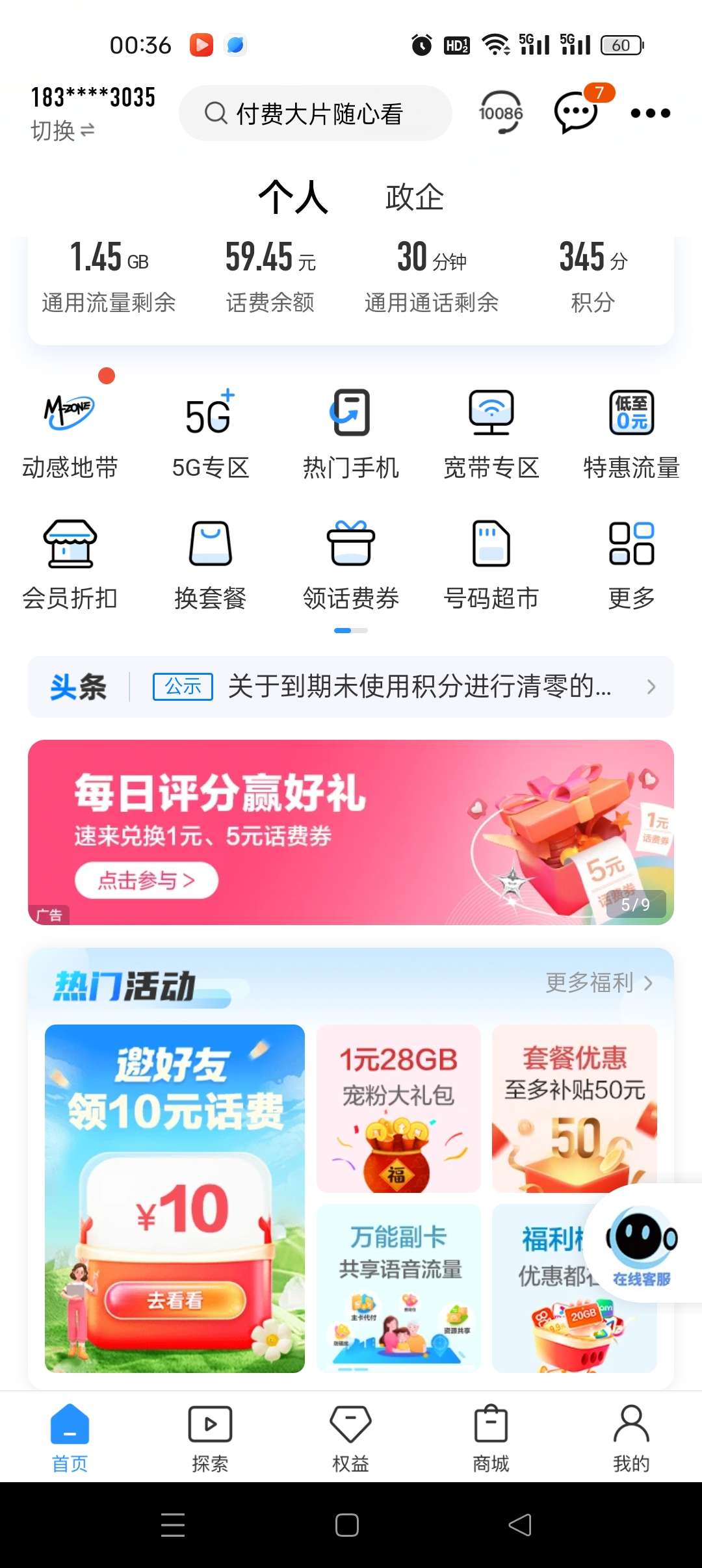The height and width of the screenshot is (1568, 702).
Task: Tap 切换 to switch account number
Action: (62, 131)
